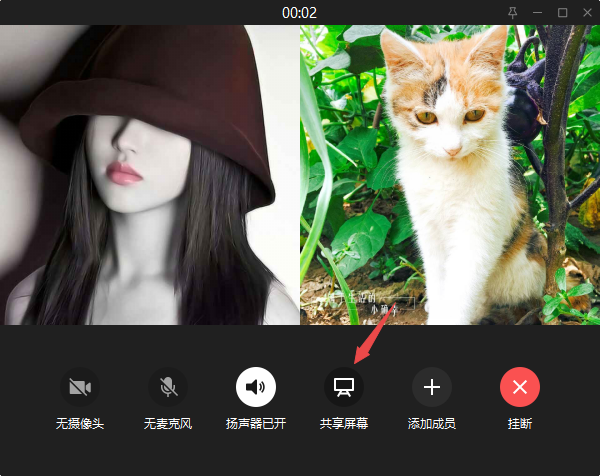The width and height of the screenshot is (600, 476).
Task: Unmute the microphone (无麦克风)
Action: click(x=168, y=386)
